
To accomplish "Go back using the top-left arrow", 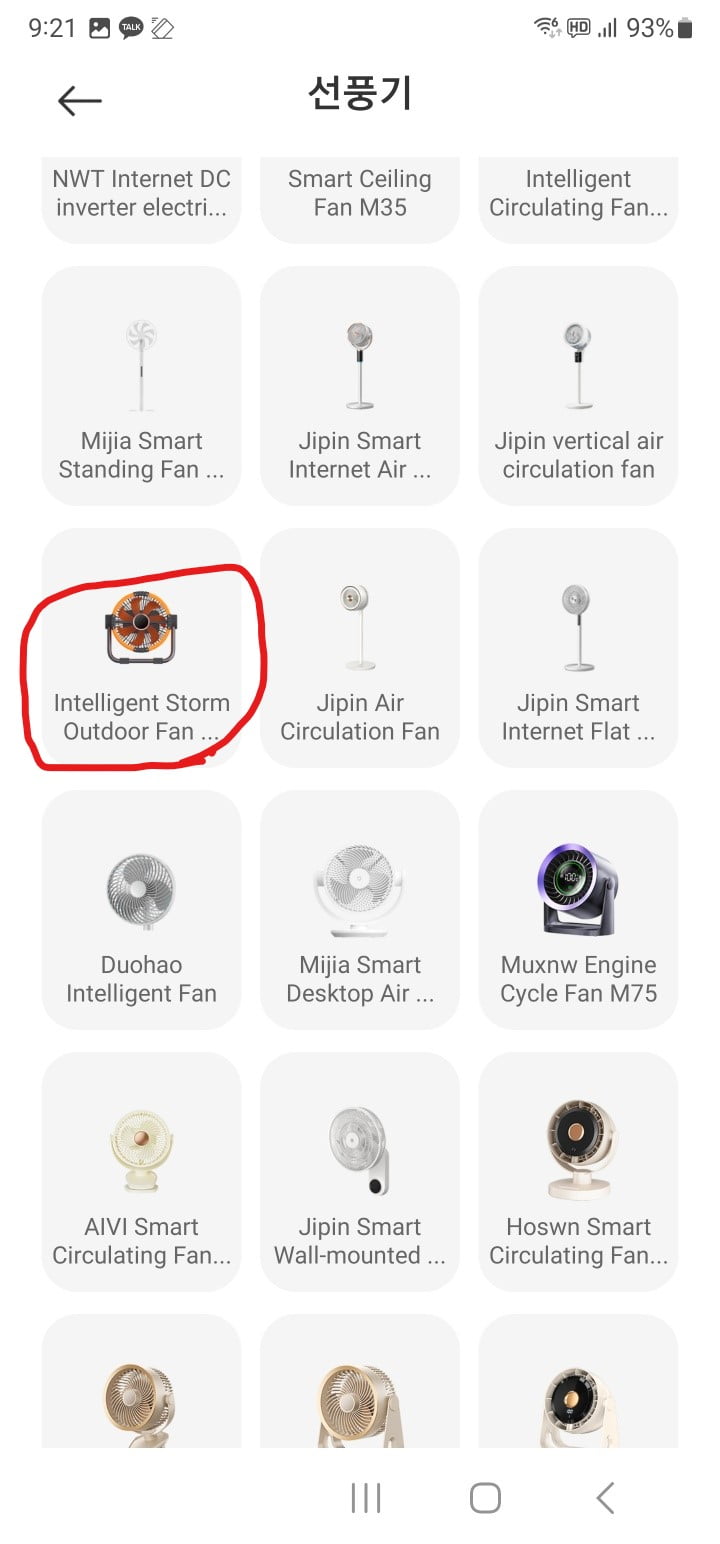I will point(80,100).
